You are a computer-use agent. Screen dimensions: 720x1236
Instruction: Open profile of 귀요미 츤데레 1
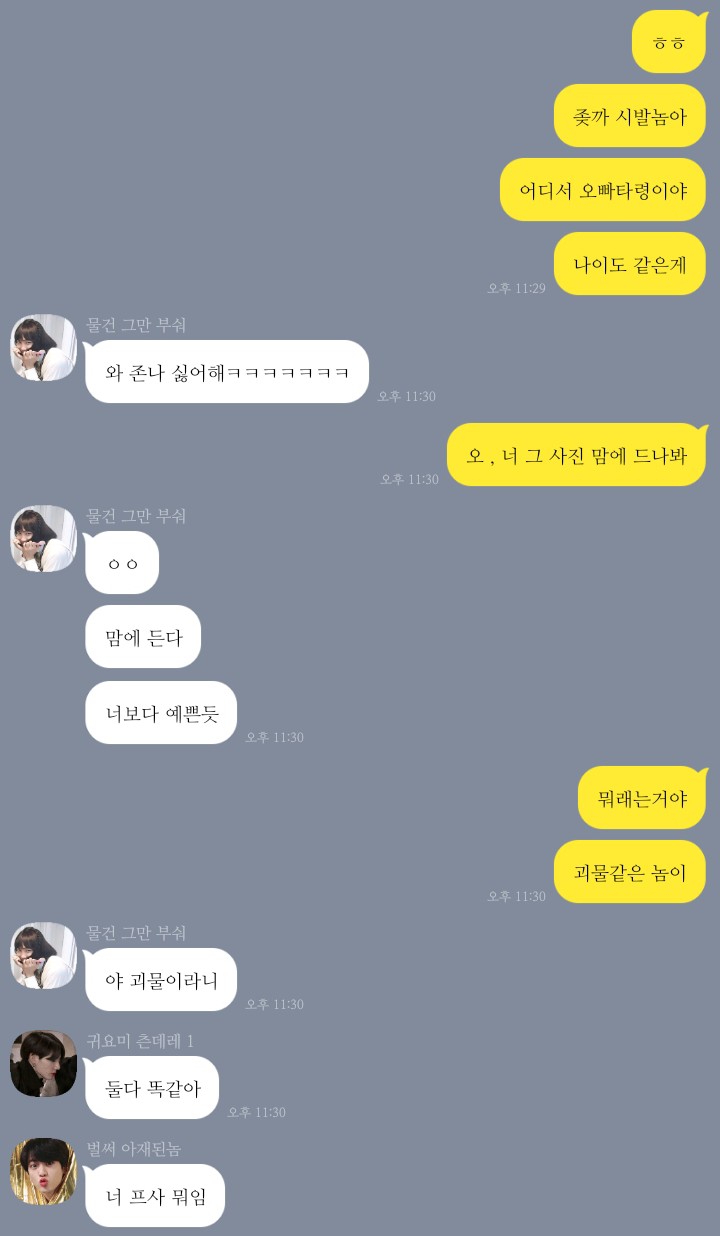tap(43, 1063)
